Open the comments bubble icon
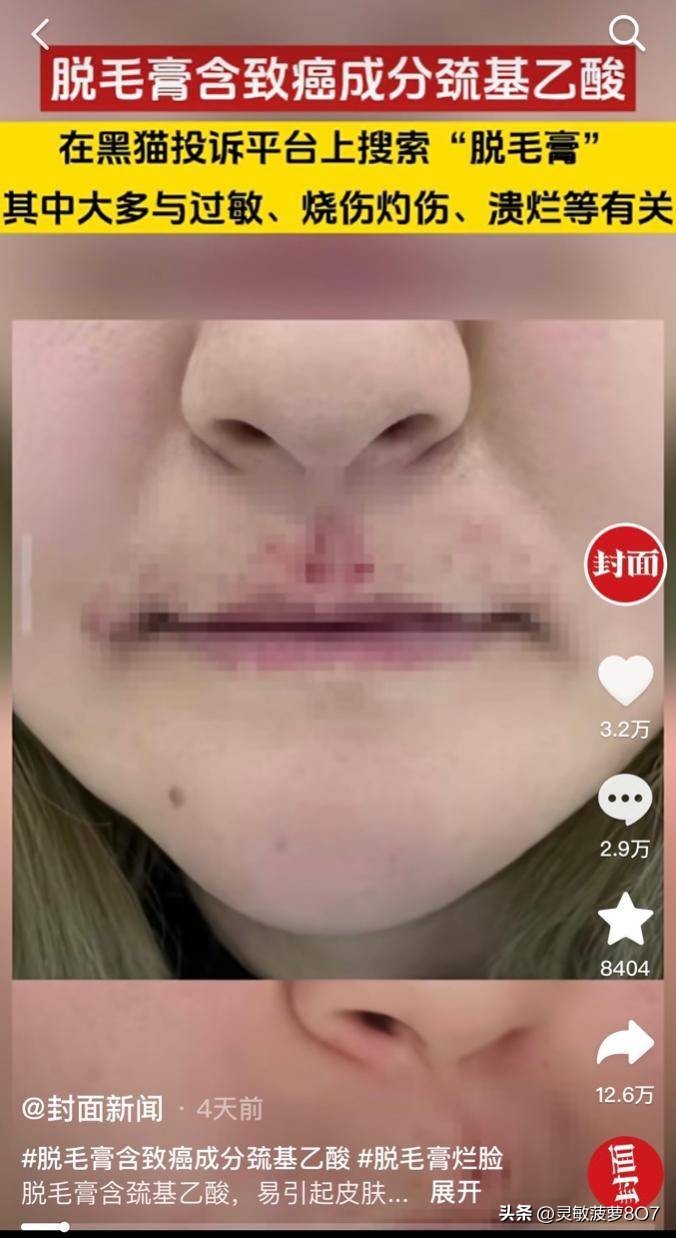The image size is (676, 1238). click(x=625, y=801)
